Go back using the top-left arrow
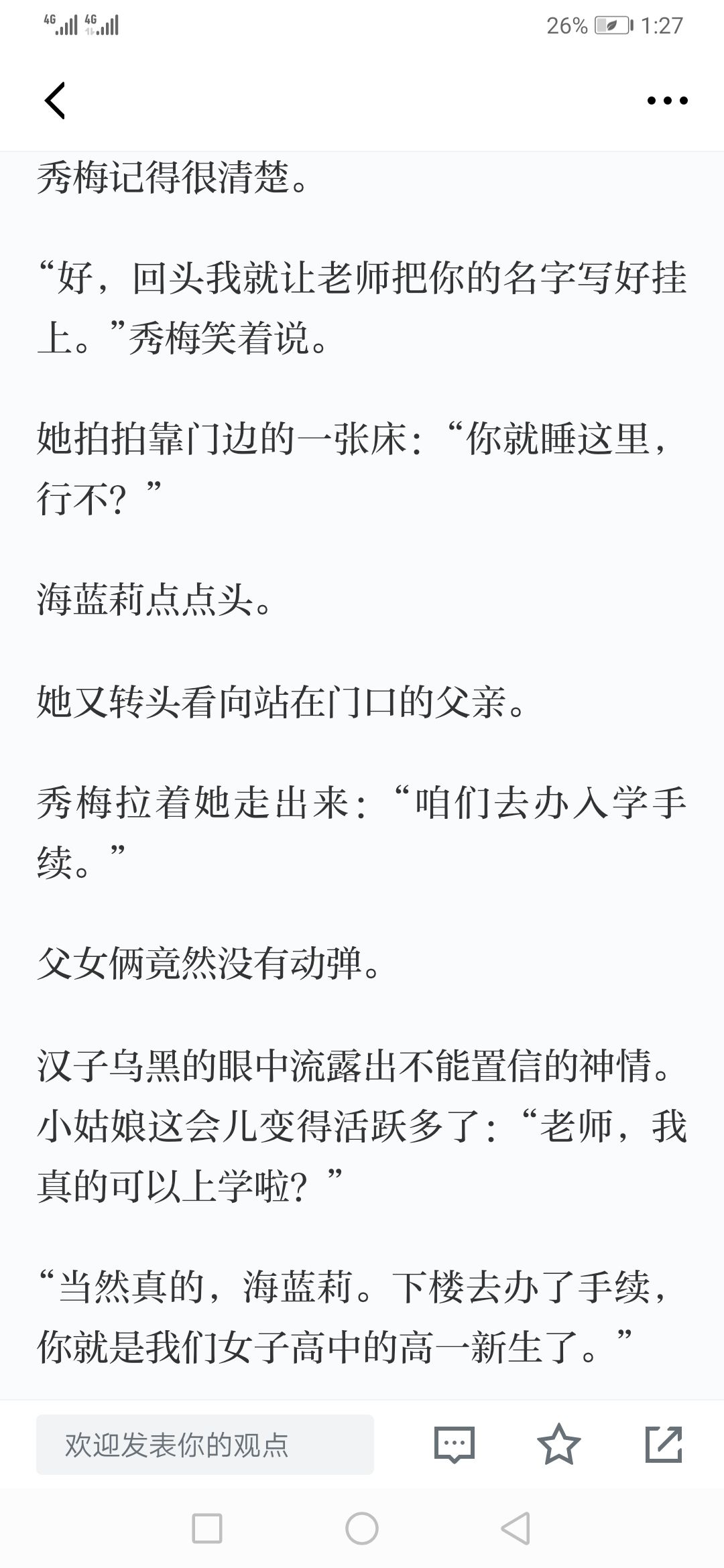This screenshot has width=724, height=1568. tap(55, 101)
